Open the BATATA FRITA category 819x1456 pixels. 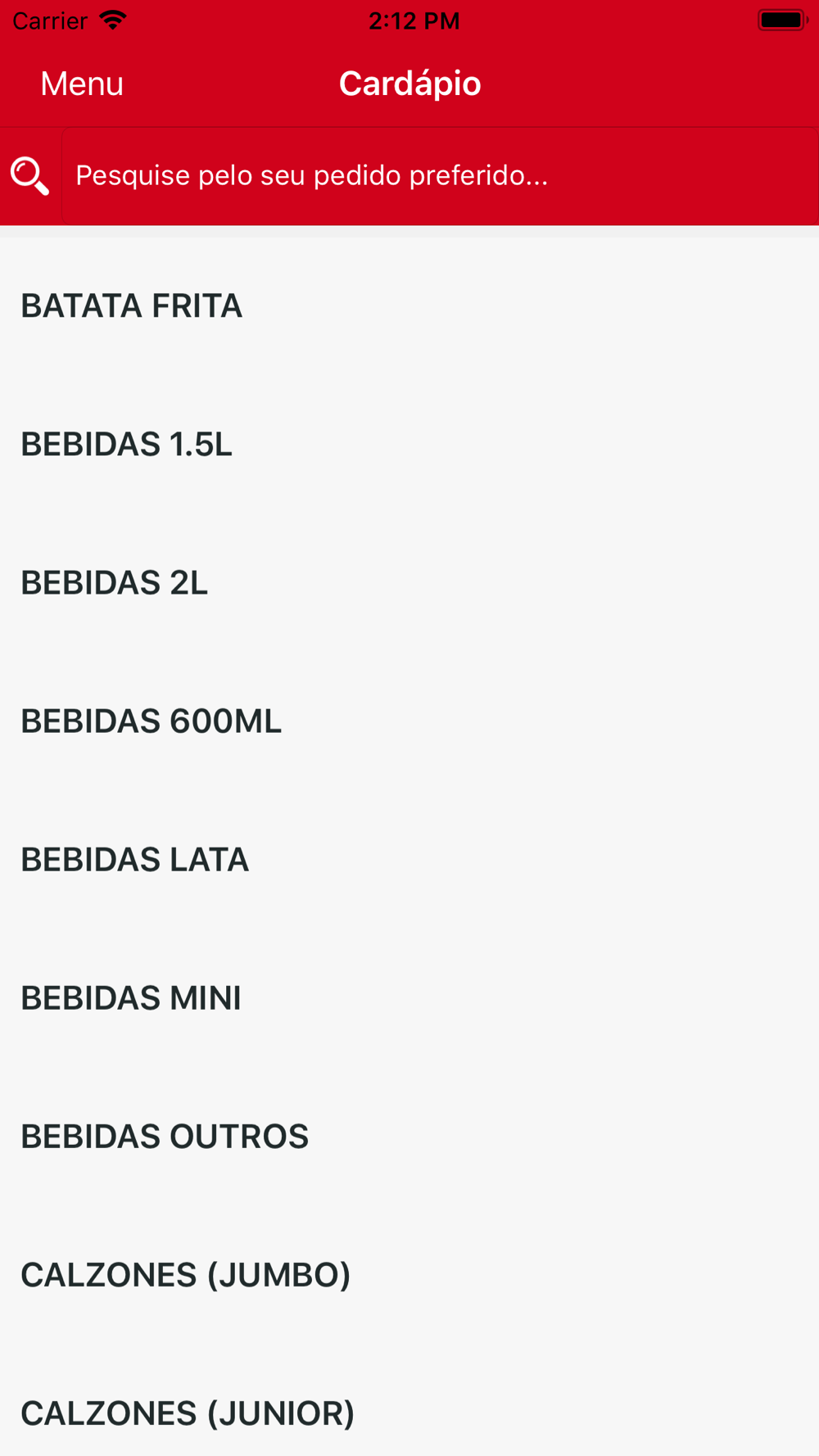(409, 306)
